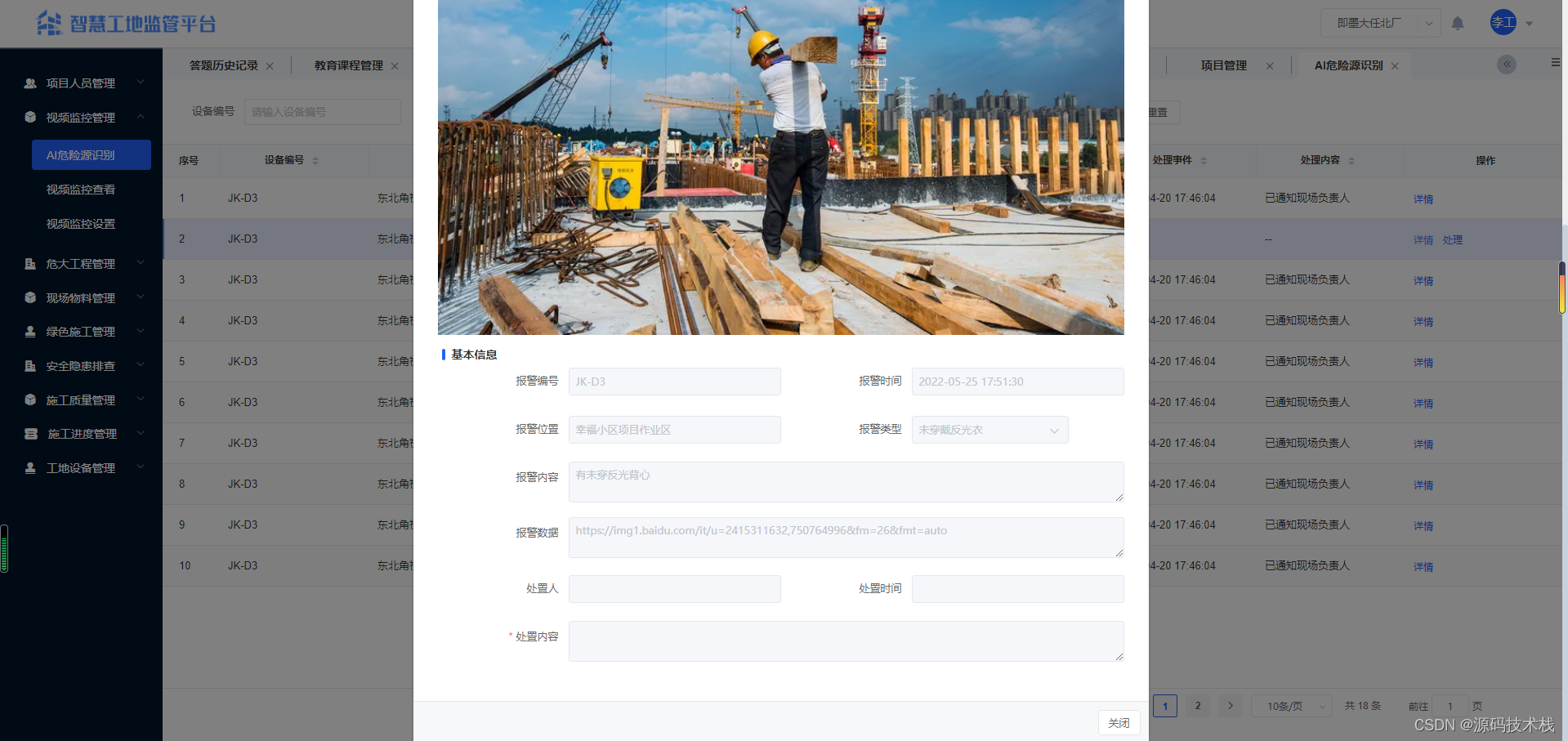Close the 答题历史记录 tab

coord(270,66)
